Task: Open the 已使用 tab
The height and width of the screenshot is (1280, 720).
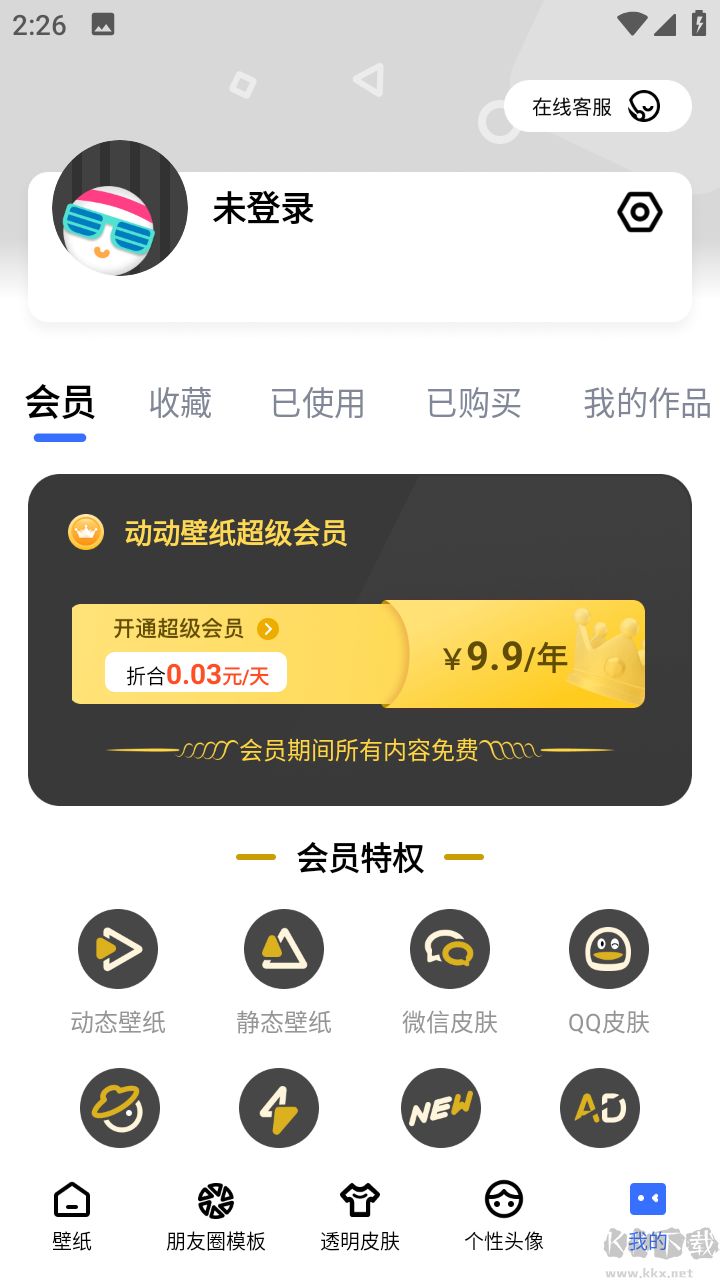Action: [318, 403]
